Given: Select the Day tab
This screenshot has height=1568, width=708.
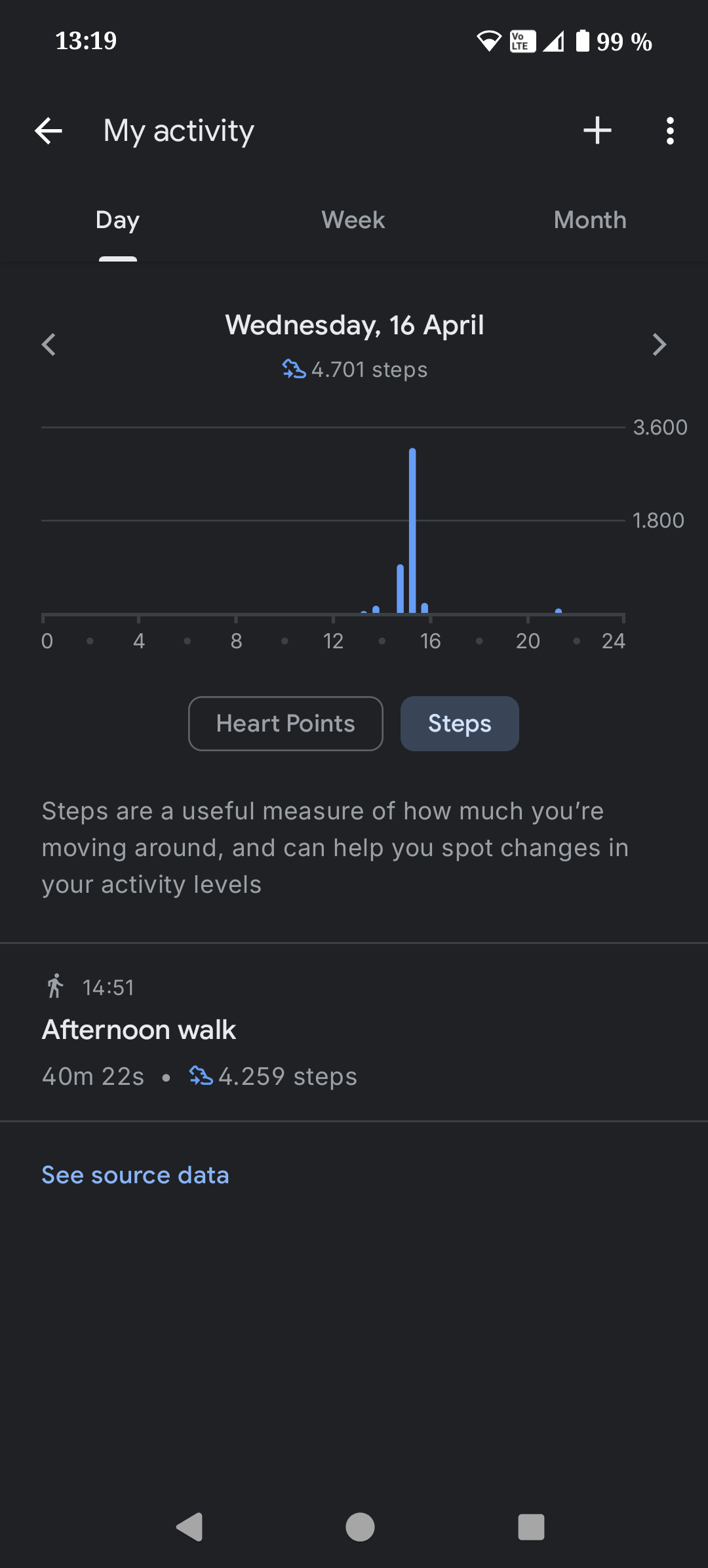Looking at the screenshot, I should tap(118, 220).
